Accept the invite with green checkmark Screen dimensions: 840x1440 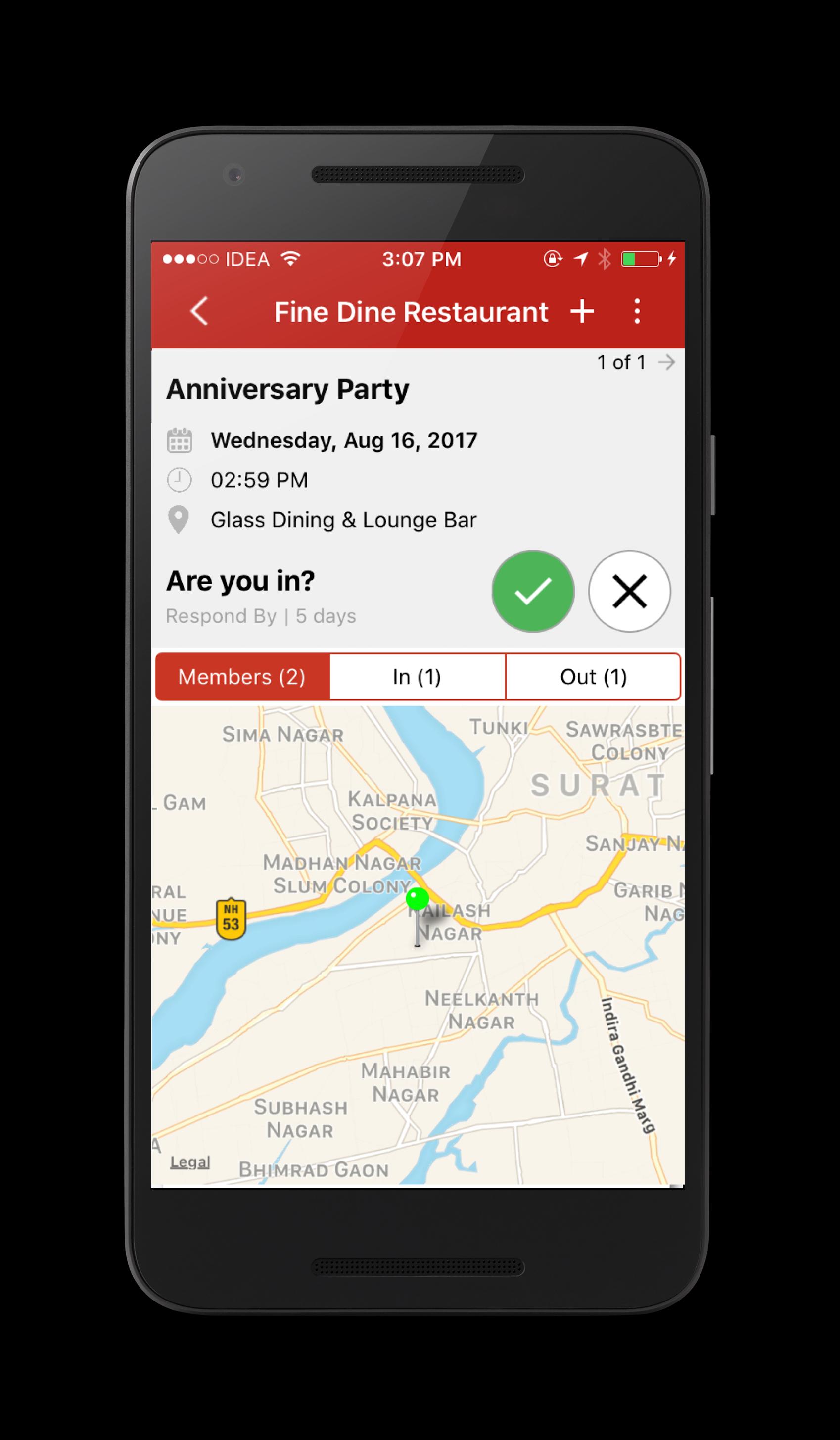pos(533,591)
